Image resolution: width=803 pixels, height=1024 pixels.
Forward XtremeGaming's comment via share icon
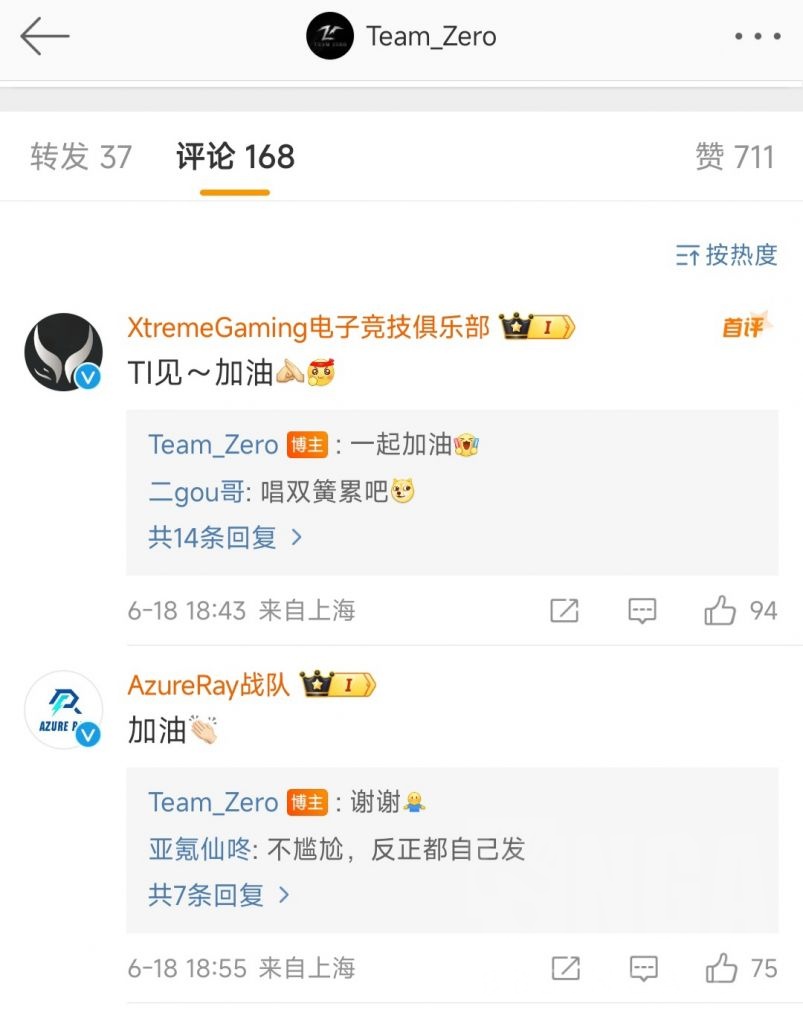(565, 610)
